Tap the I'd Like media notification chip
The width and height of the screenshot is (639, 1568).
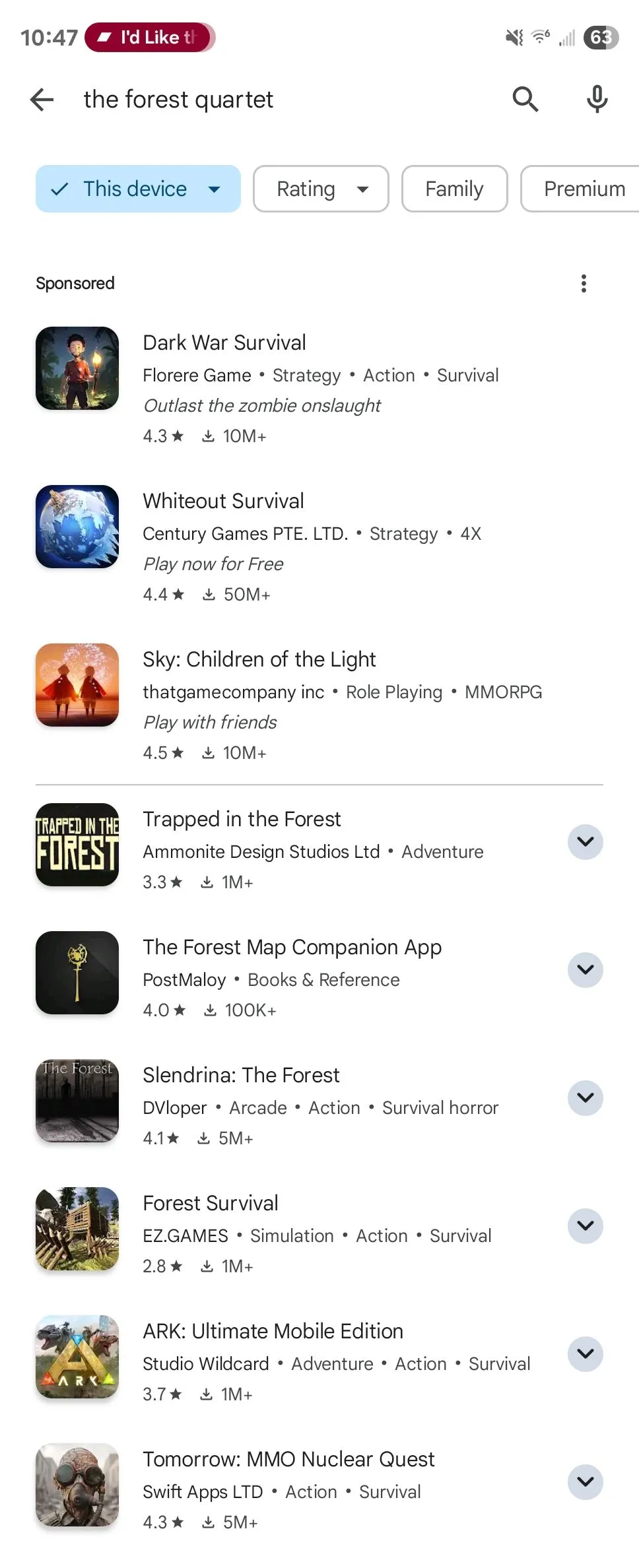point(150,37)
